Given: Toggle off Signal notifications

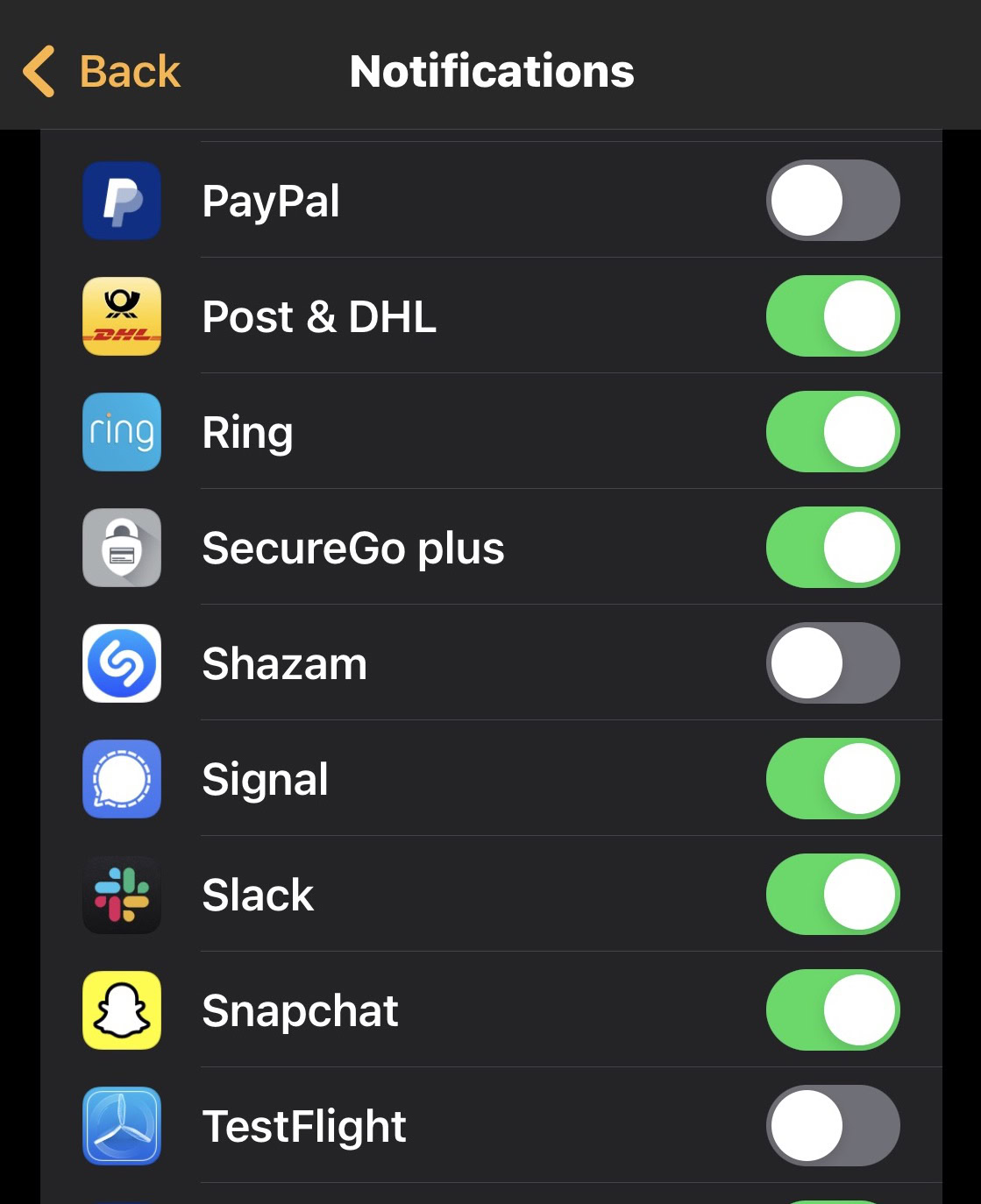Looking at the screenshot, I should (x=833, y=779).
